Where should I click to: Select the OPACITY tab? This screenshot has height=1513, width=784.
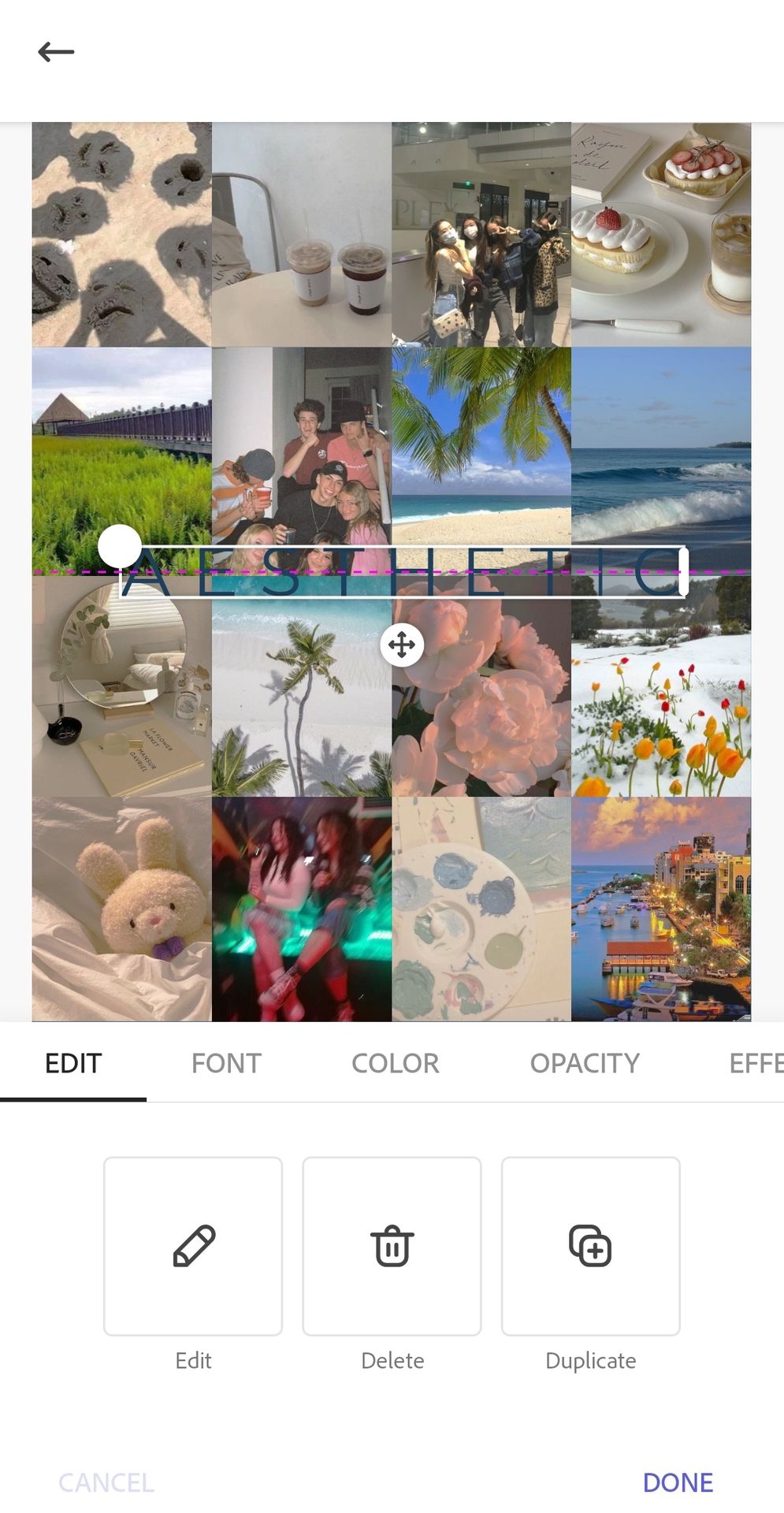[585, 1063]
